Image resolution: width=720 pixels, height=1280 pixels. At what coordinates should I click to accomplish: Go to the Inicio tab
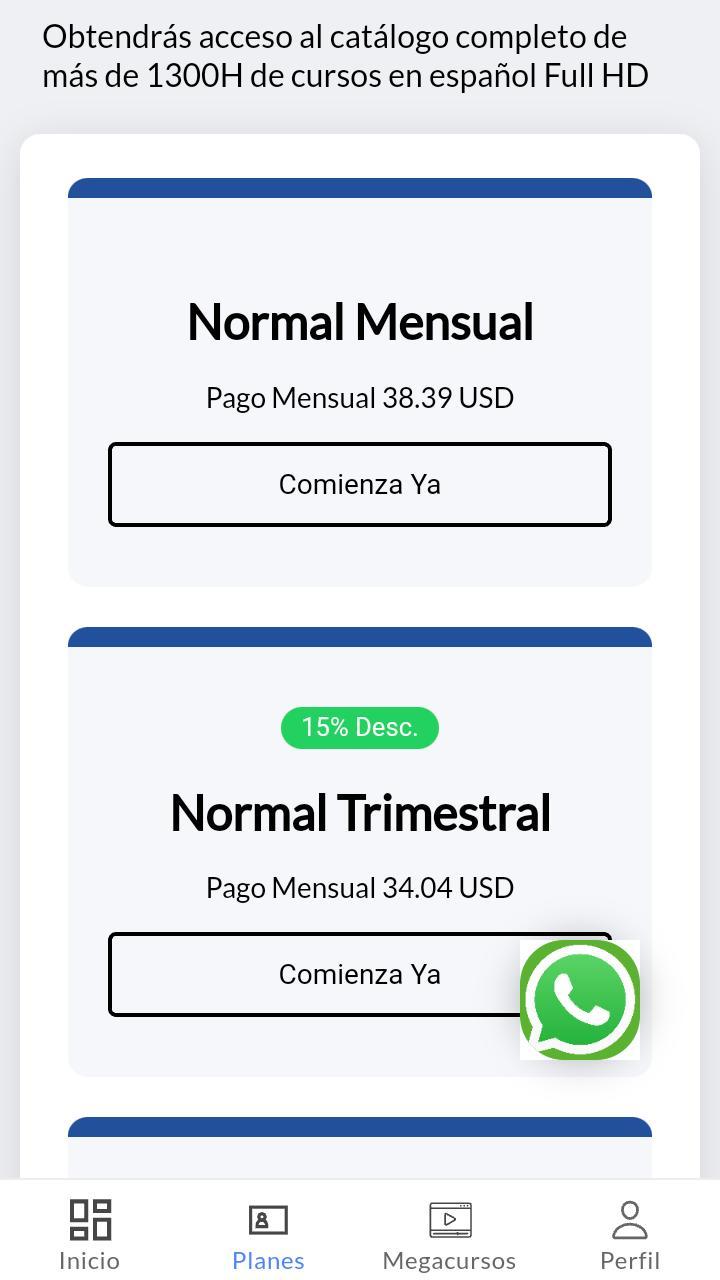[x=90, y=1234]
